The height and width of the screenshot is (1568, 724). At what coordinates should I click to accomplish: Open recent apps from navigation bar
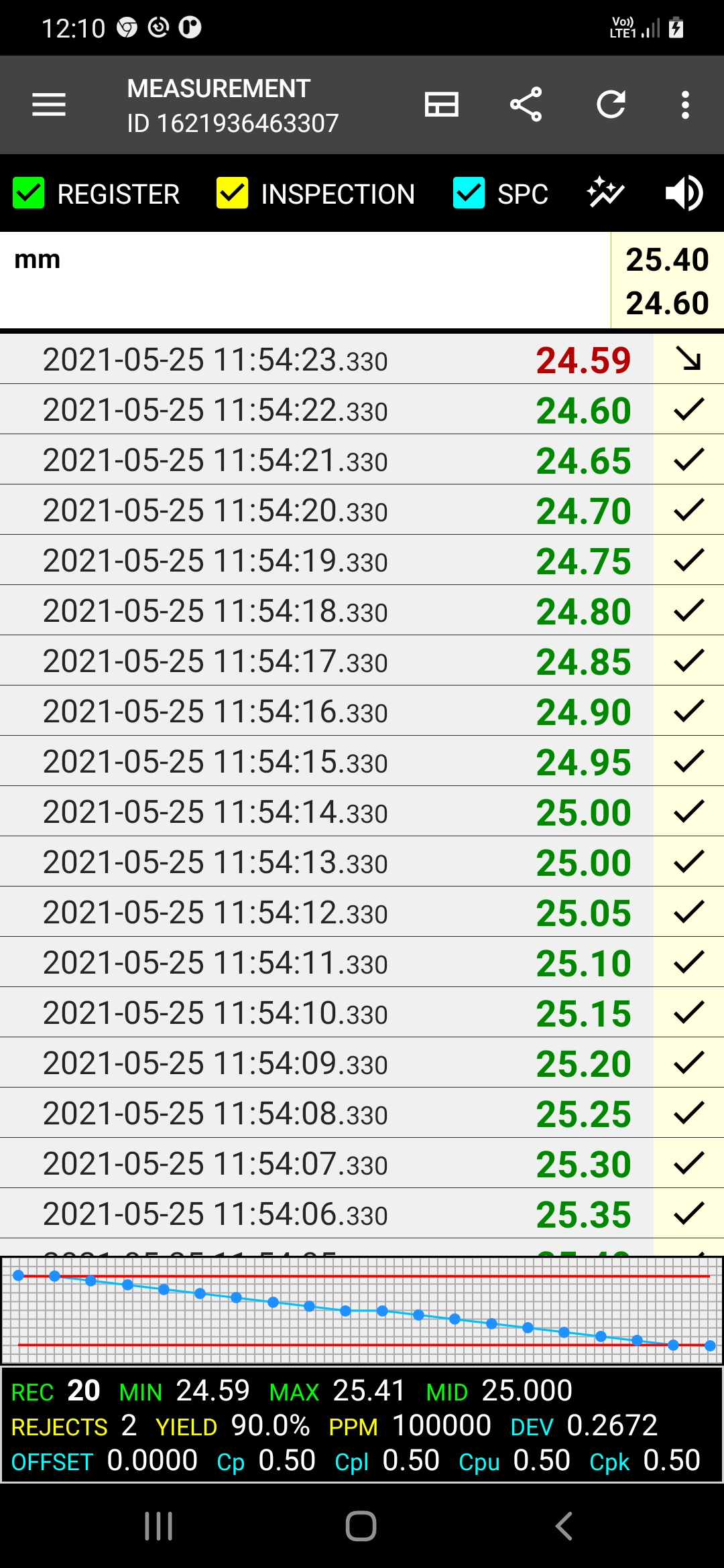(x=159, y=1526)
